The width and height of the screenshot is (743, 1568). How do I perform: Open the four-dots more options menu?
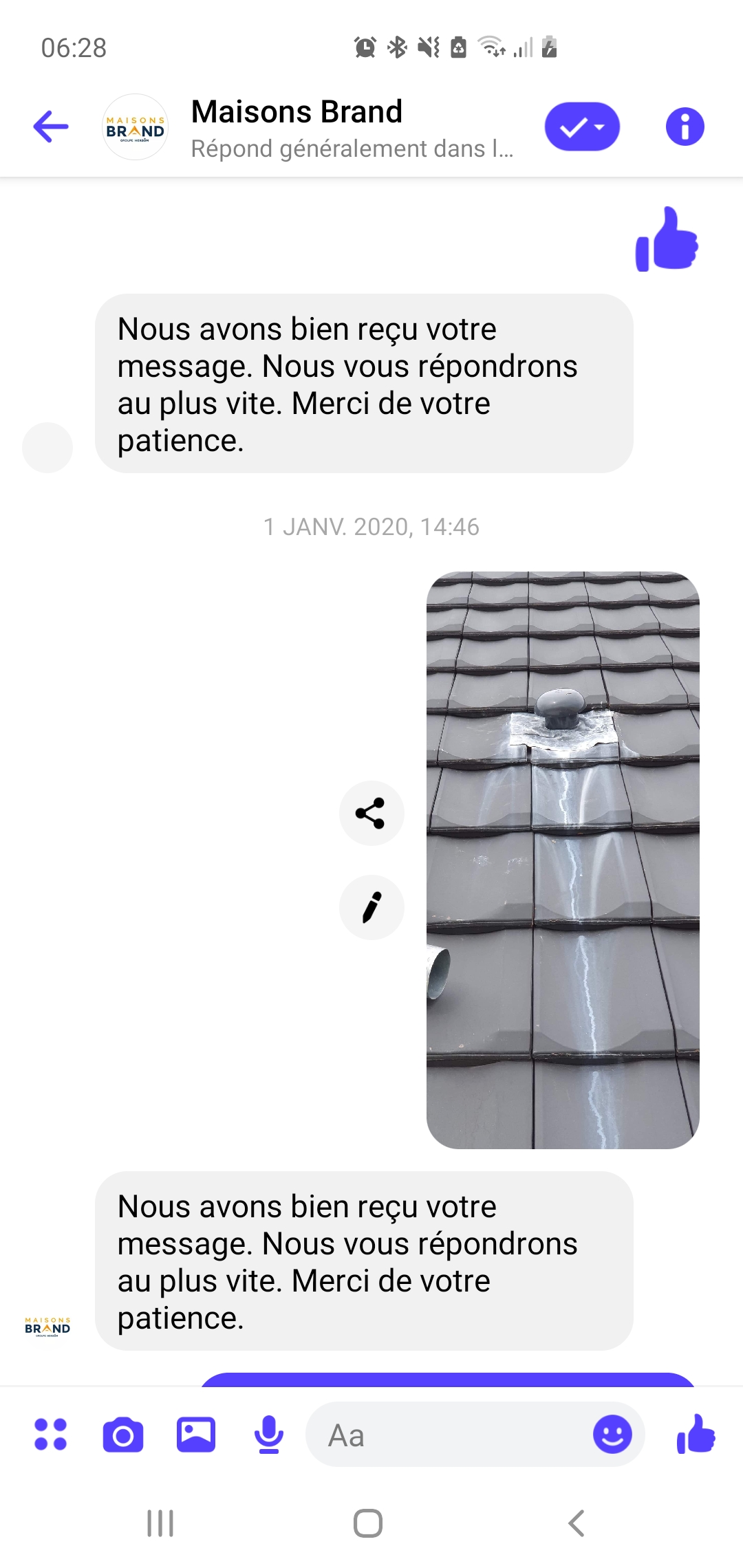(51, 1435)
